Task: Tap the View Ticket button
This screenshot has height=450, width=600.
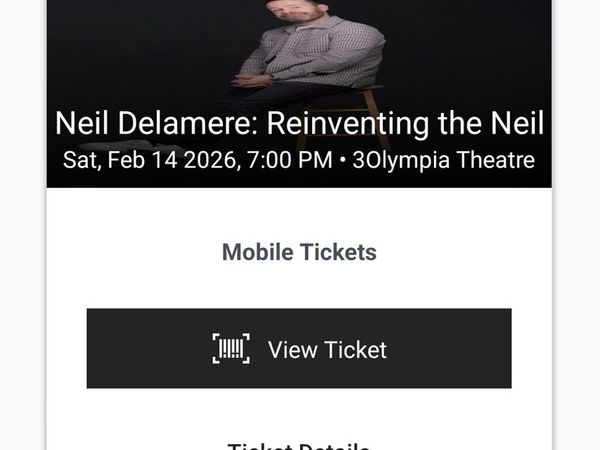Action: 299,348
